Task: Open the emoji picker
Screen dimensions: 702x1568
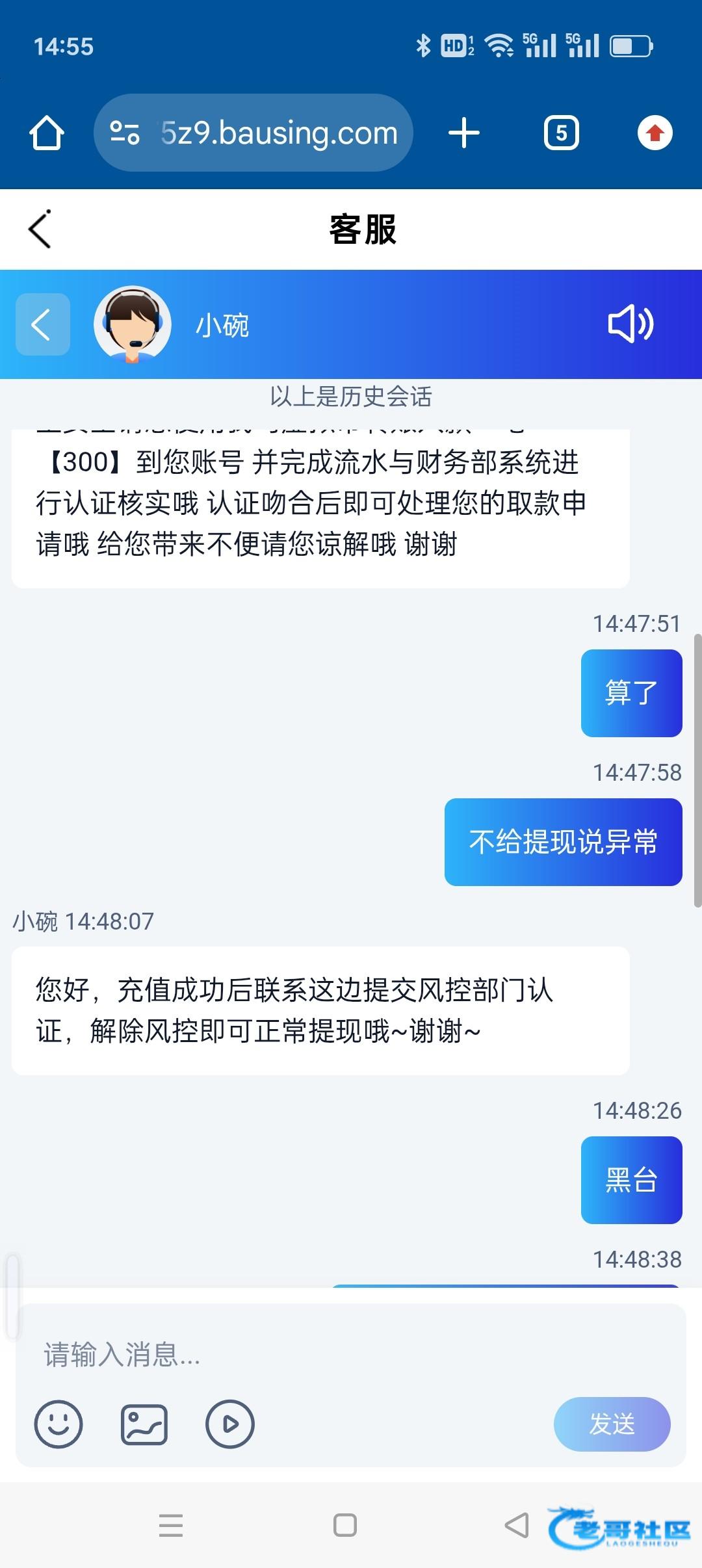Action: pyautogui.click(x=58, y=1424)
